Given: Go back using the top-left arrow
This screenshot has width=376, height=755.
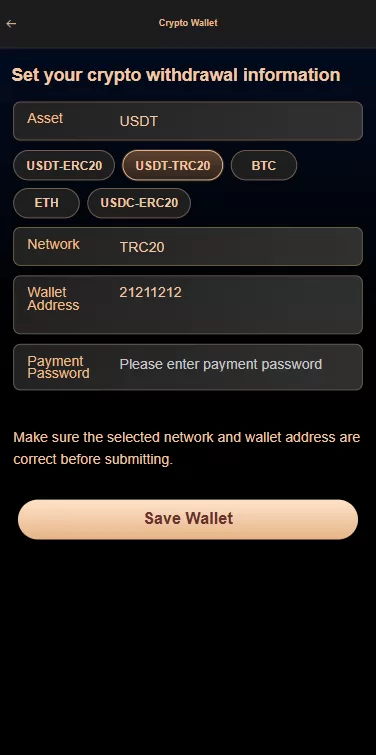Looking at the screenshot, I should [x=11, y=23].
